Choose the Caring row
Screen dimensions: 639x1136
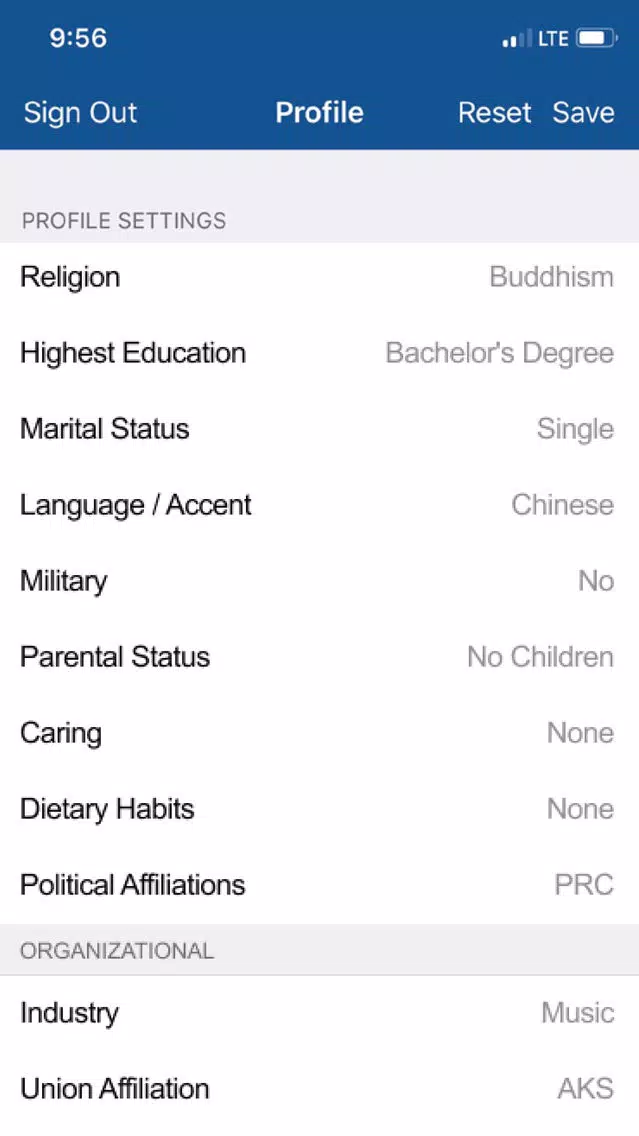pos(320,733)
